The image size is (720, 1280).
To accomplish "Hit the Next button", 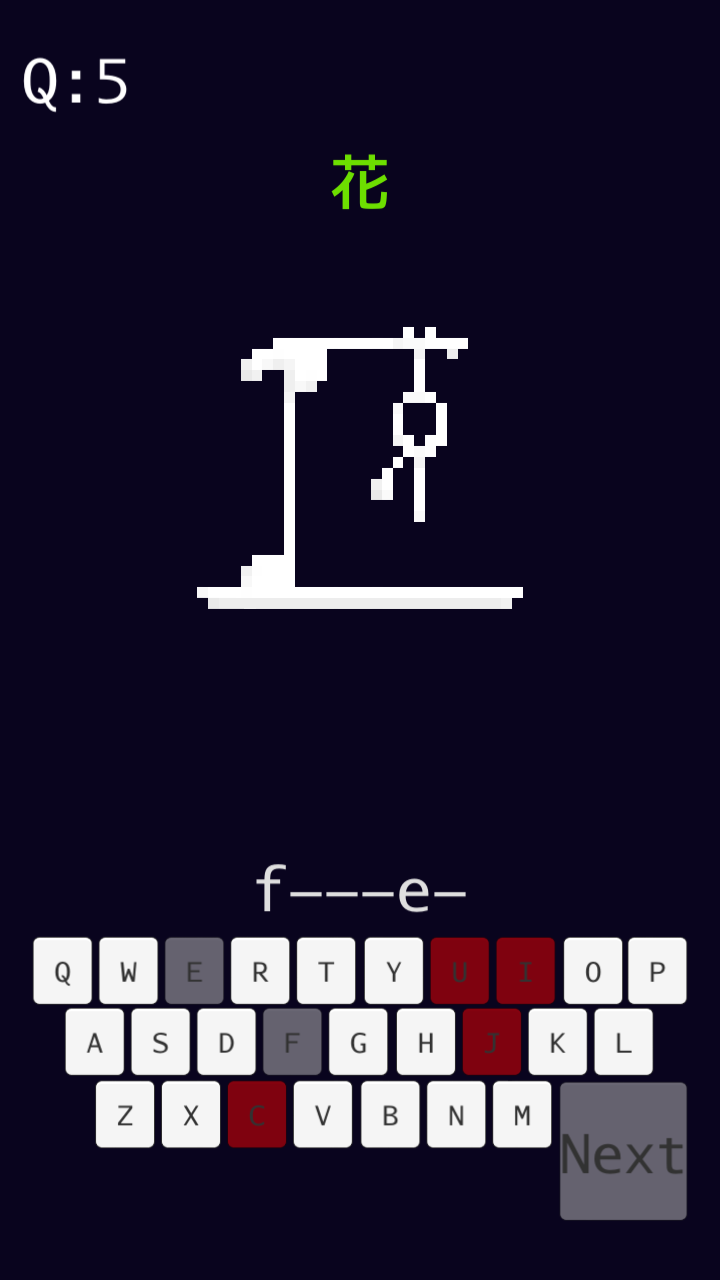I will (623, 1151).
